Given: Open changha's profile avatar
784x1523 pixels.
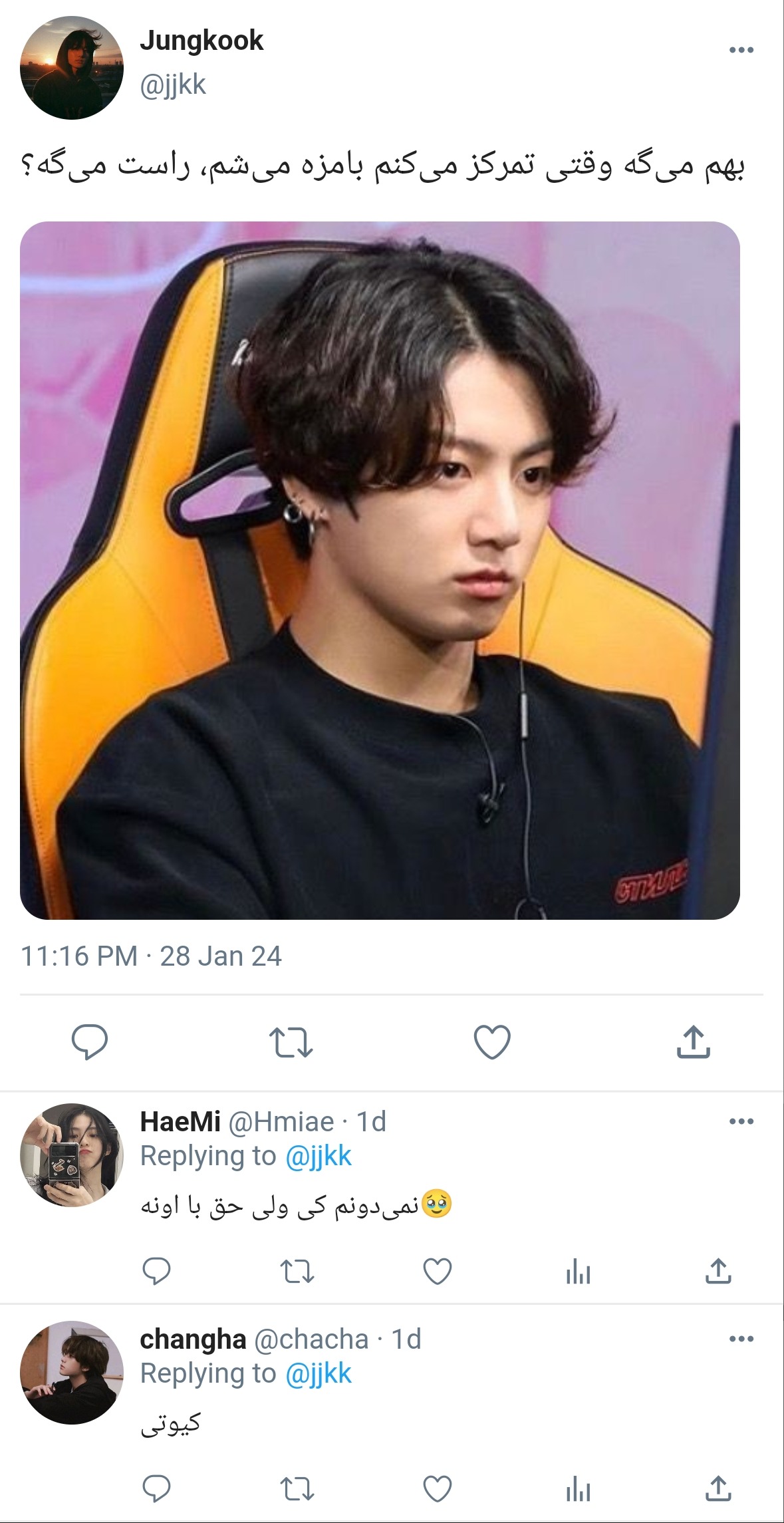Looking at the screenshot, I should tap(72, 1373).
